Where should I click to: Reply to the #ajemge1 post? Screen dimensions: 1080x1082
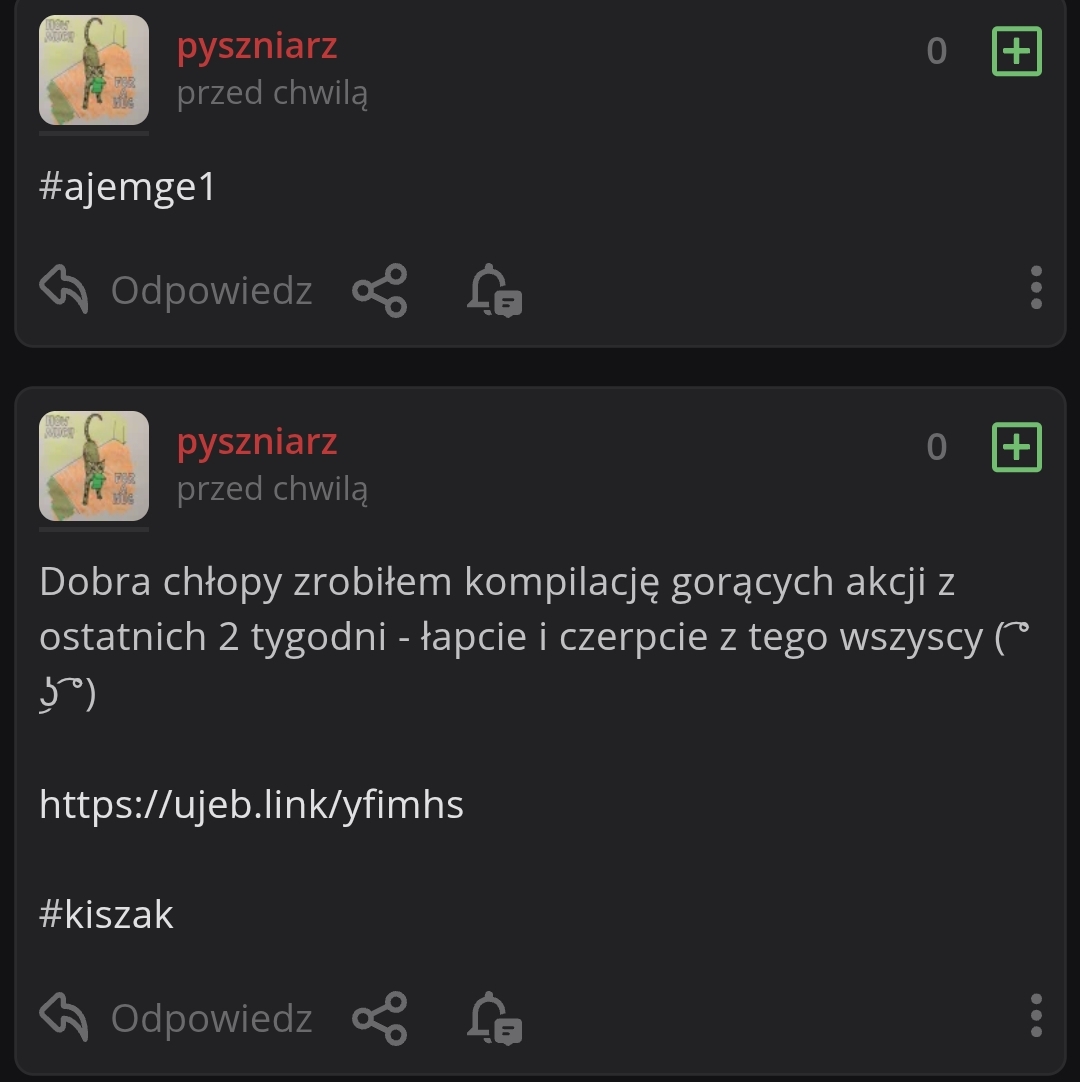pyautogui.click(x=176, y=290)
